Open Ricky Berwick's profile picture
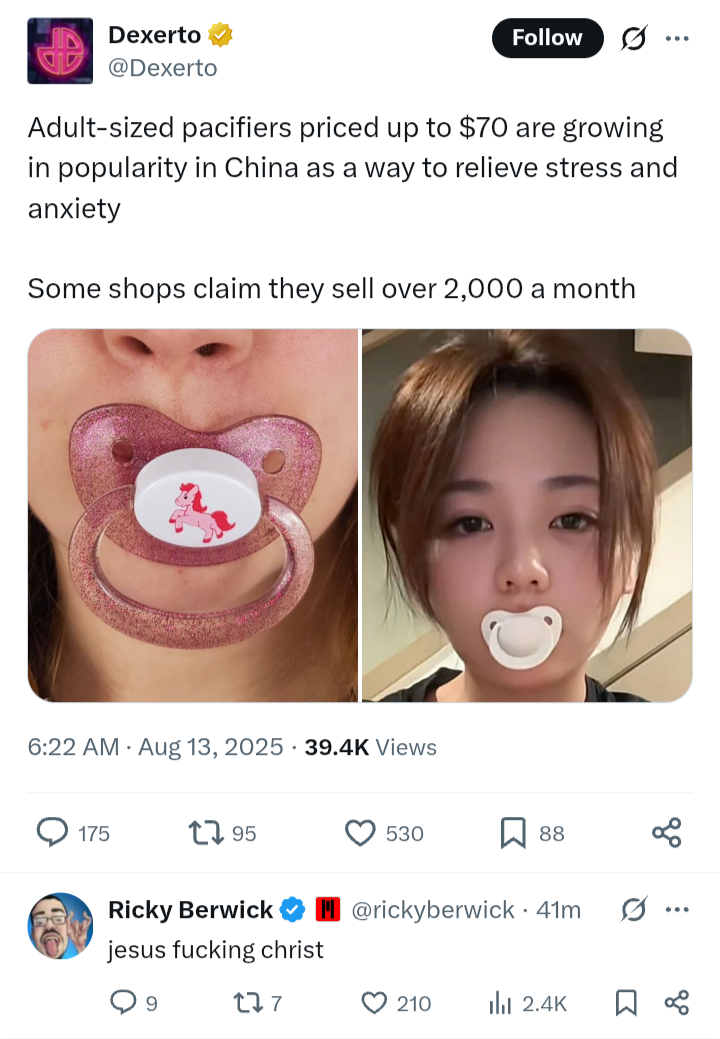The width and height of the screenshot is (720, 1039). click(x=60, y=926)
